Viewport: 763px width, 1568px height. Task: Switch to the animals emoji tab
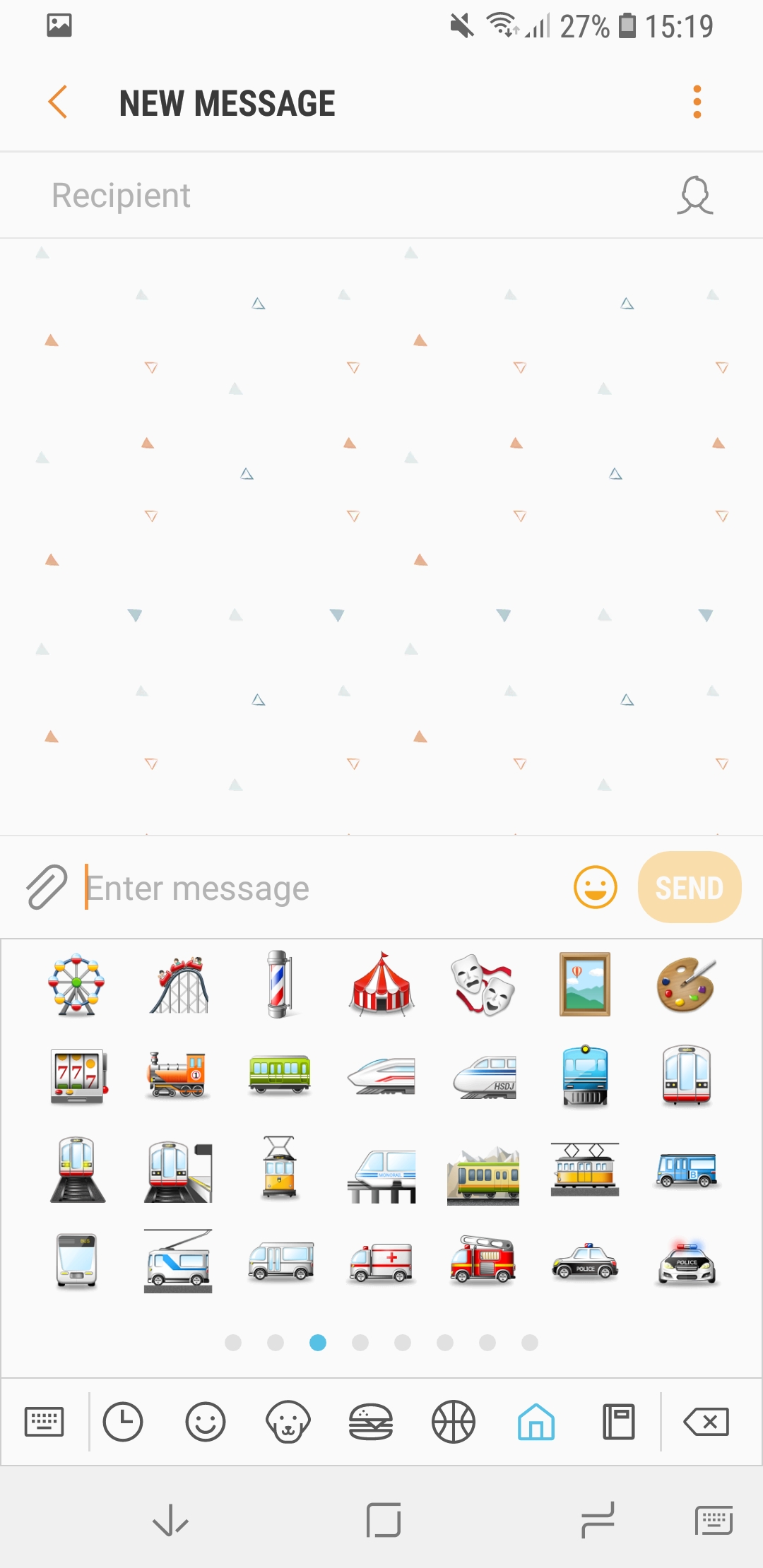pyautogui.click(x=288, y=1421)
